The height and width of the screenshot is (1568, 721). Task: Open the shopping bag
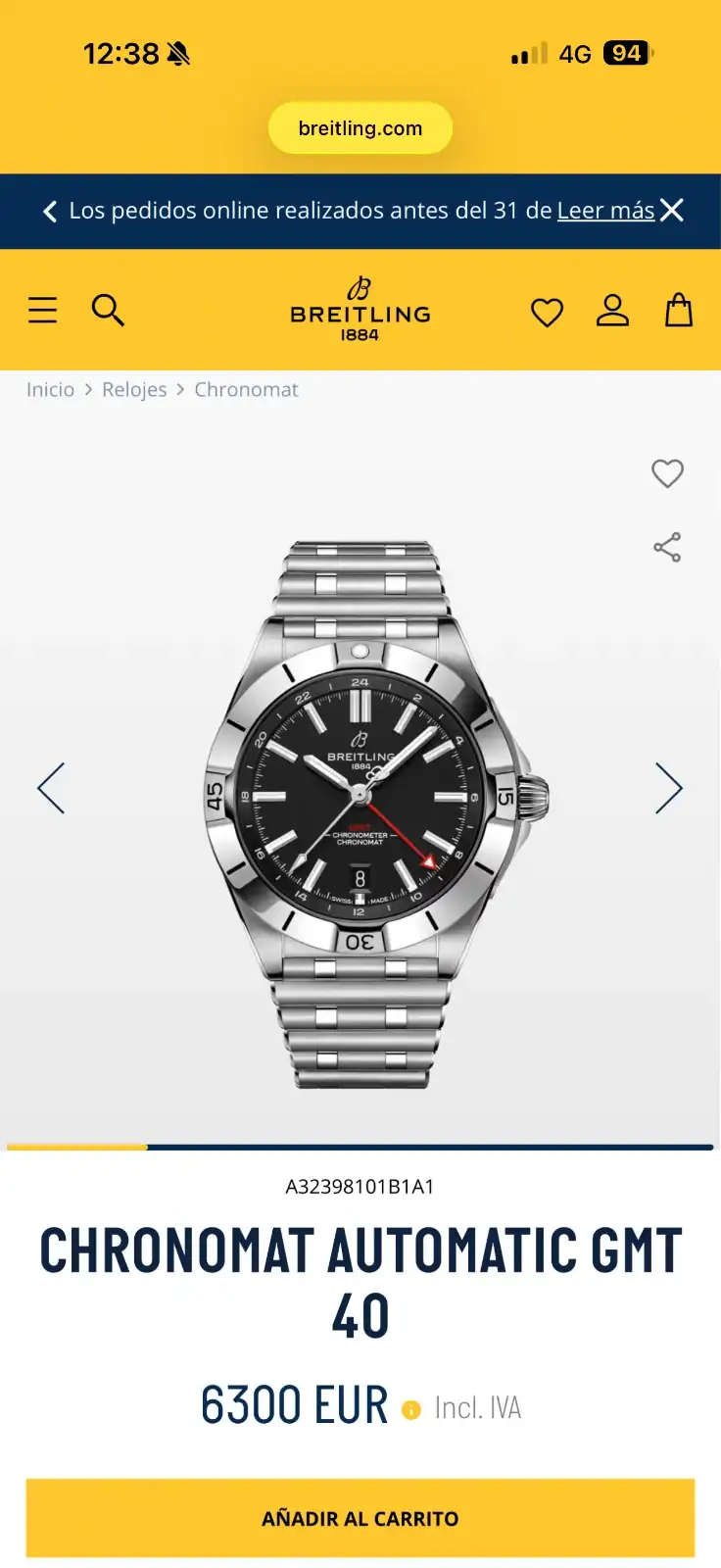[x=678, y=311]
